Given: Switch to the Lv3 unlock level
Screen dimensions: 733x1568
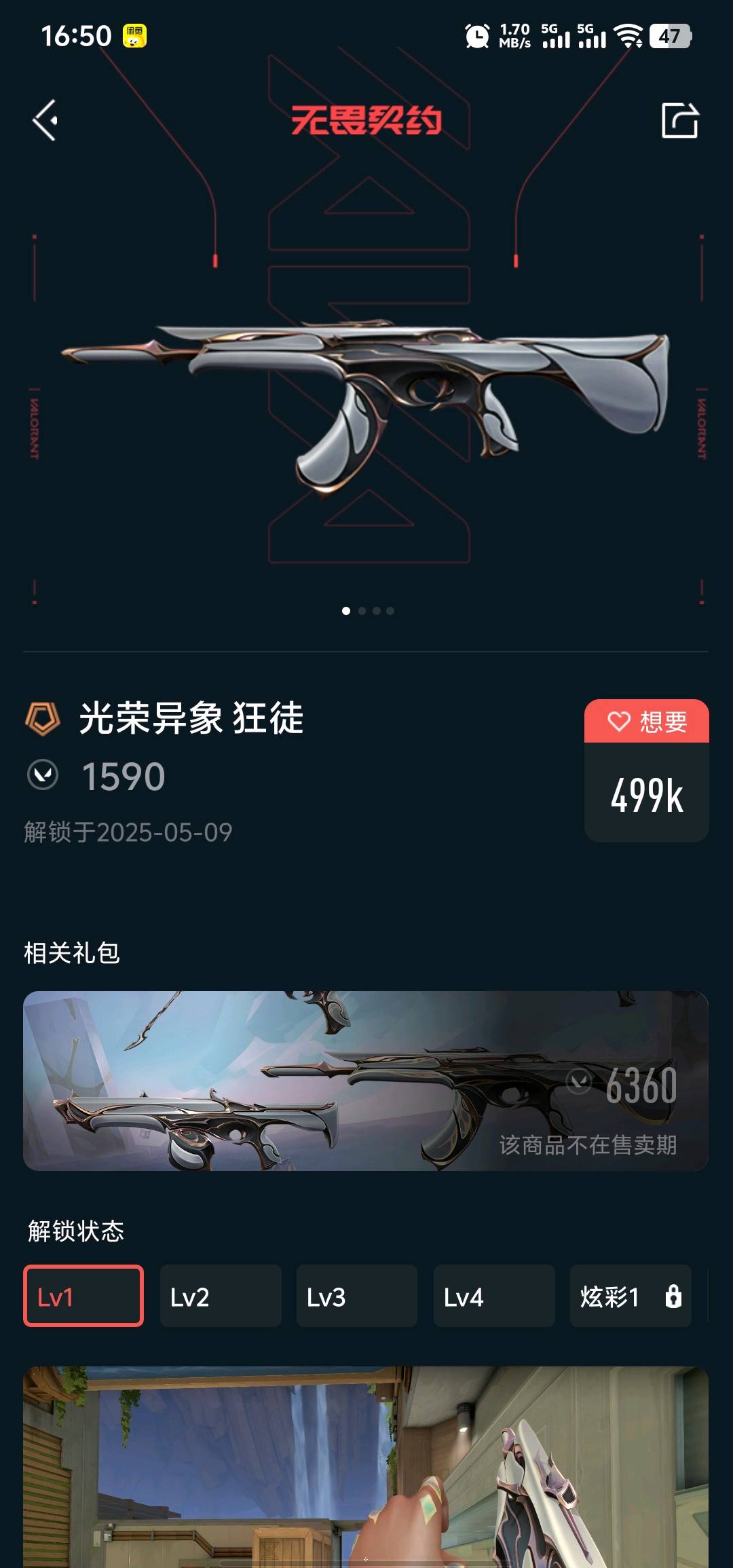Looking at the screenshot, I should [x=356, y=1296].
